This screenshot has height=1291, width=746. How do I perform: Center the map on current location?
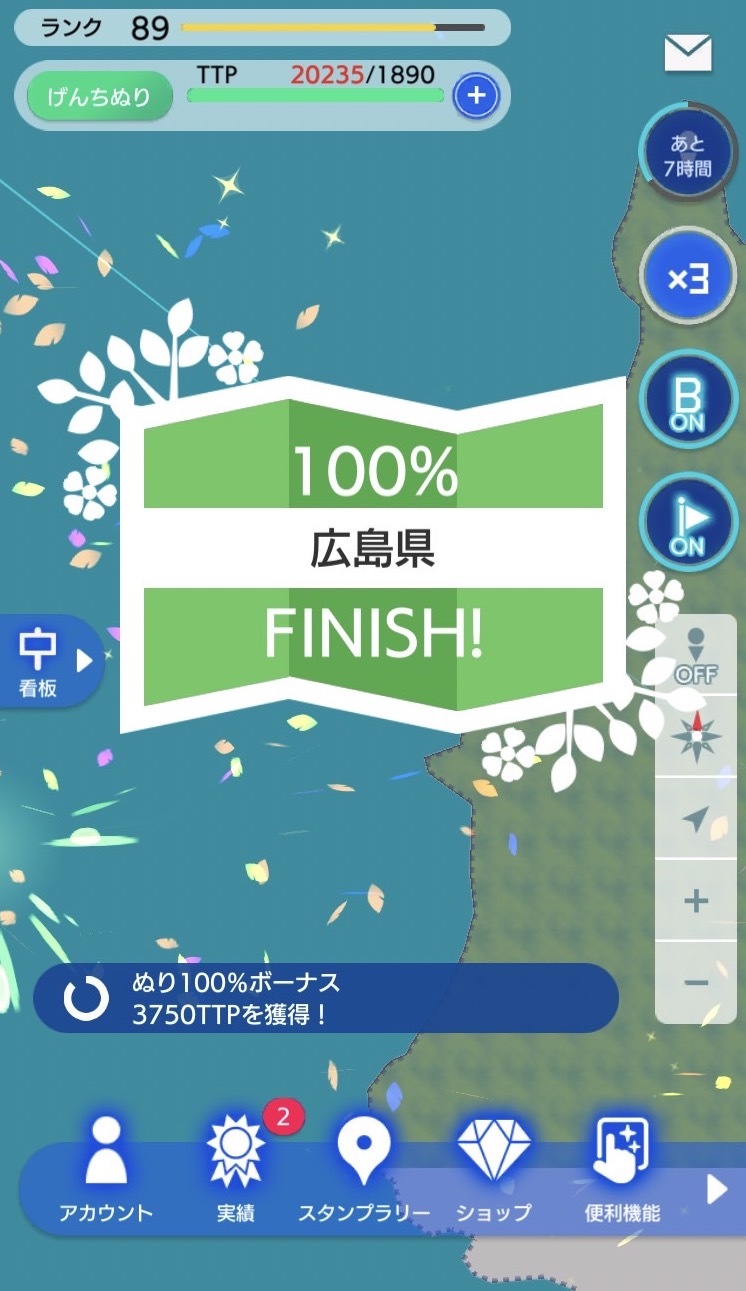[x=696, y=821]
